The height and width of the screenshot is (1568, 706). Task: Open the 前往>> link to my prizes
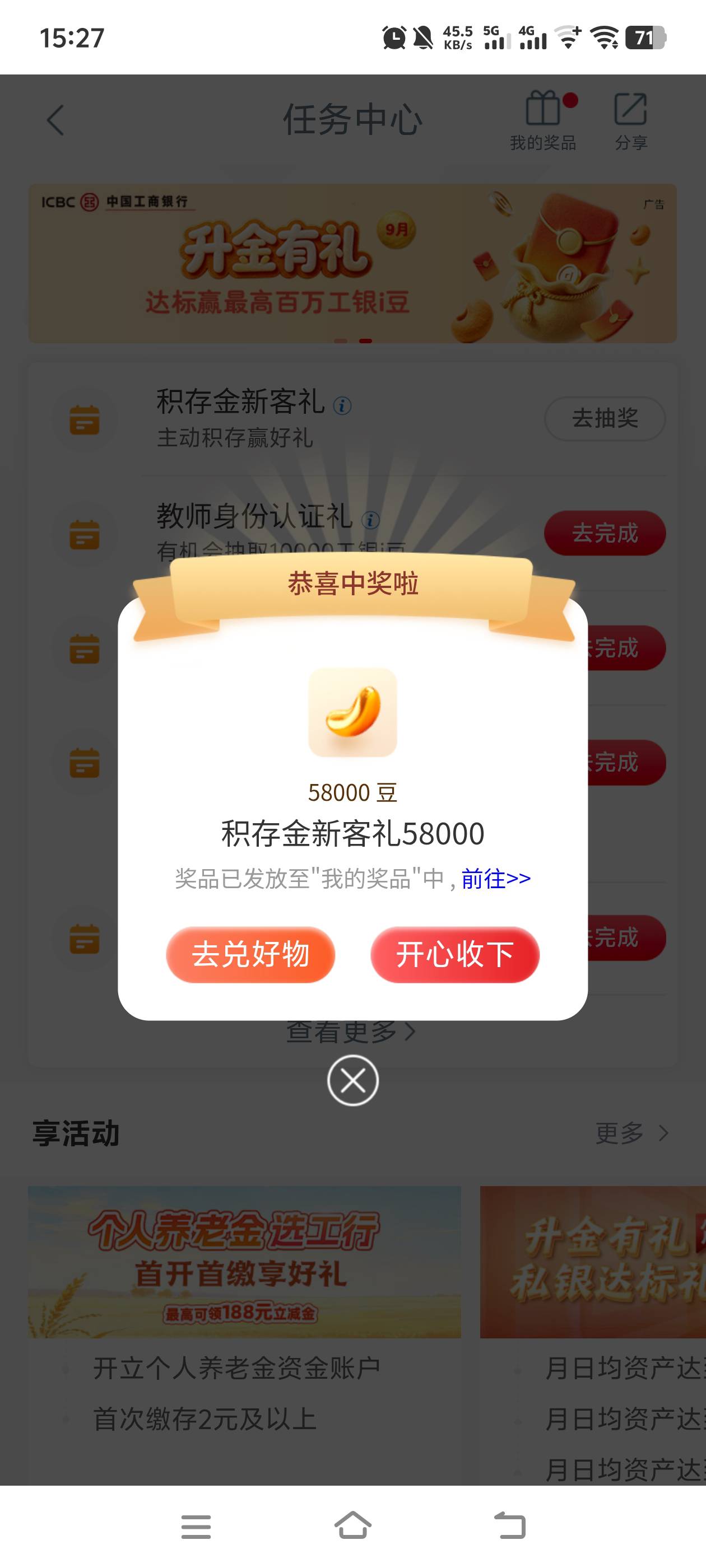click(x=496, y=878)
